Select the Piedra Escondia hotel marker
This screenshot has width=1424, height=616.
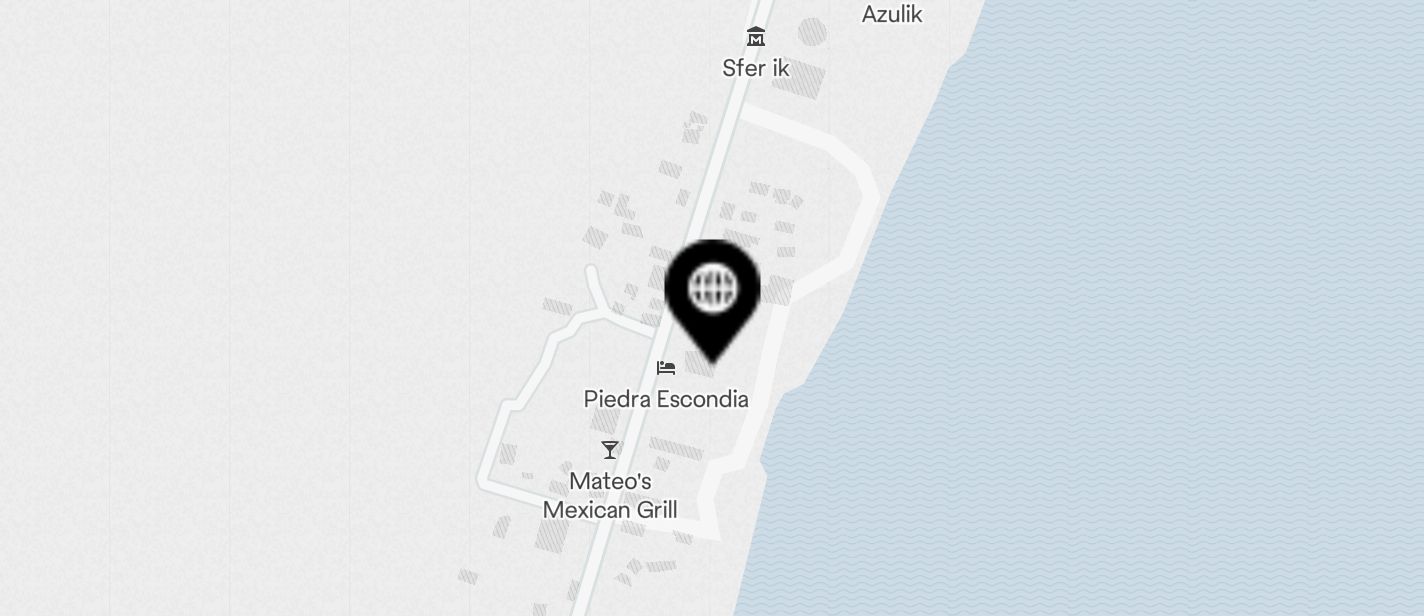click(666, 369)
